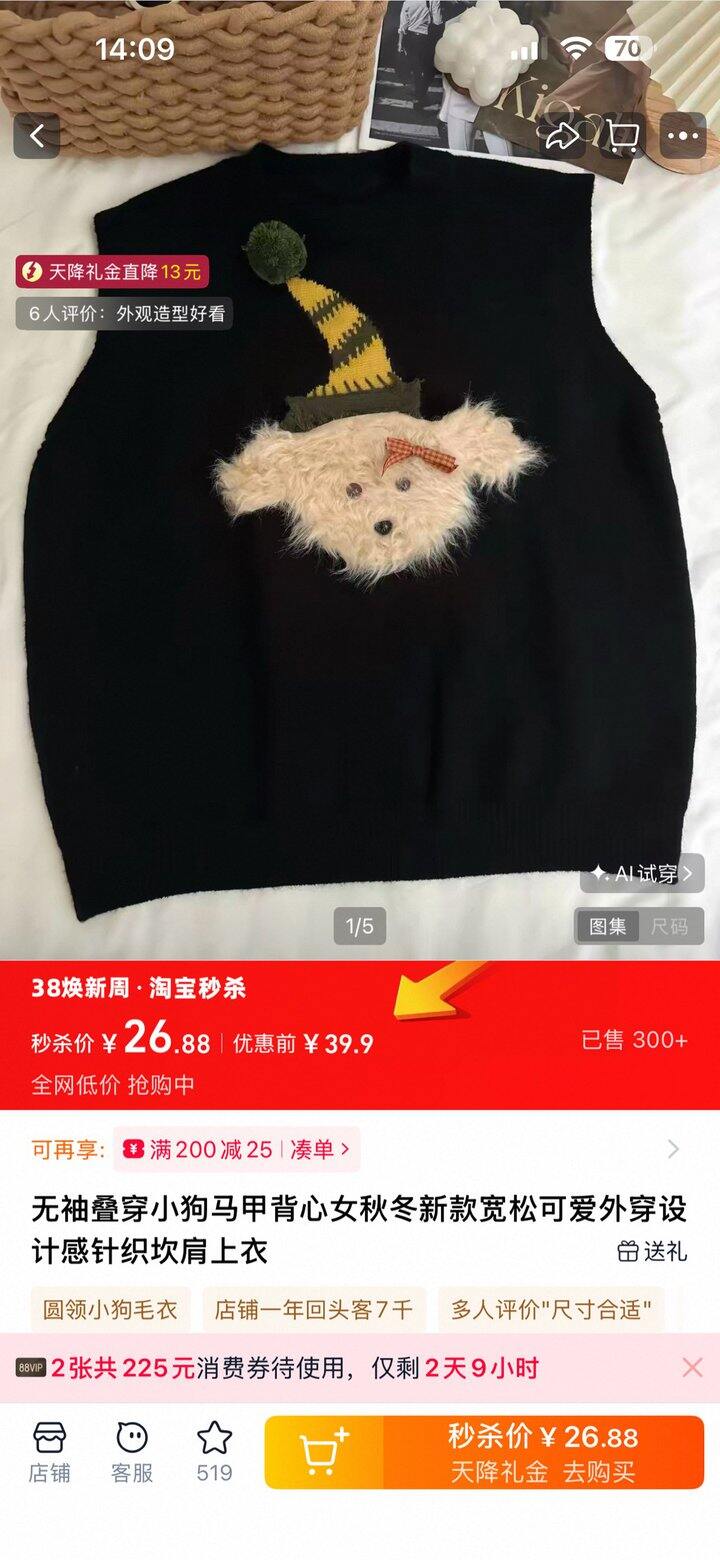This screenshot has width=720, height=1560.
Task: Visit the 店铺 store page
Action: click(48, 1452)
